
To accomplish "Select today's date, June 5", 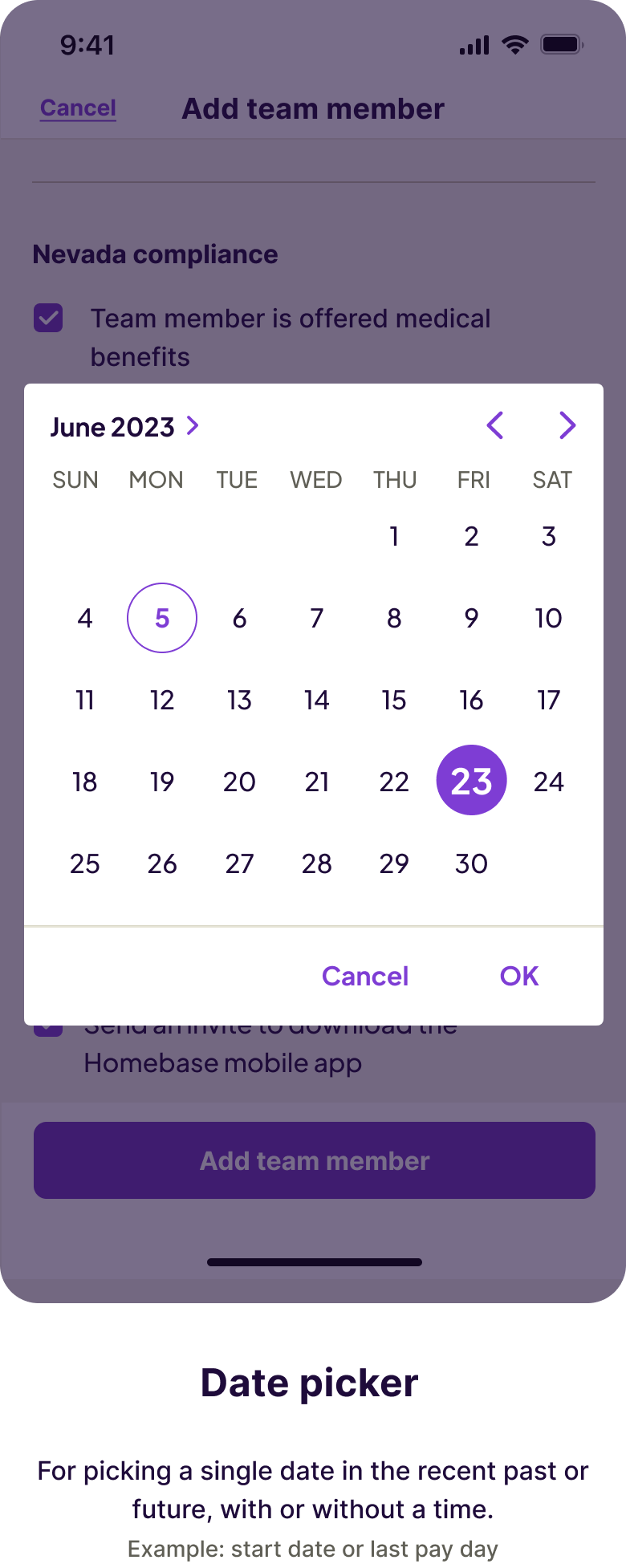I will (162, 618).
